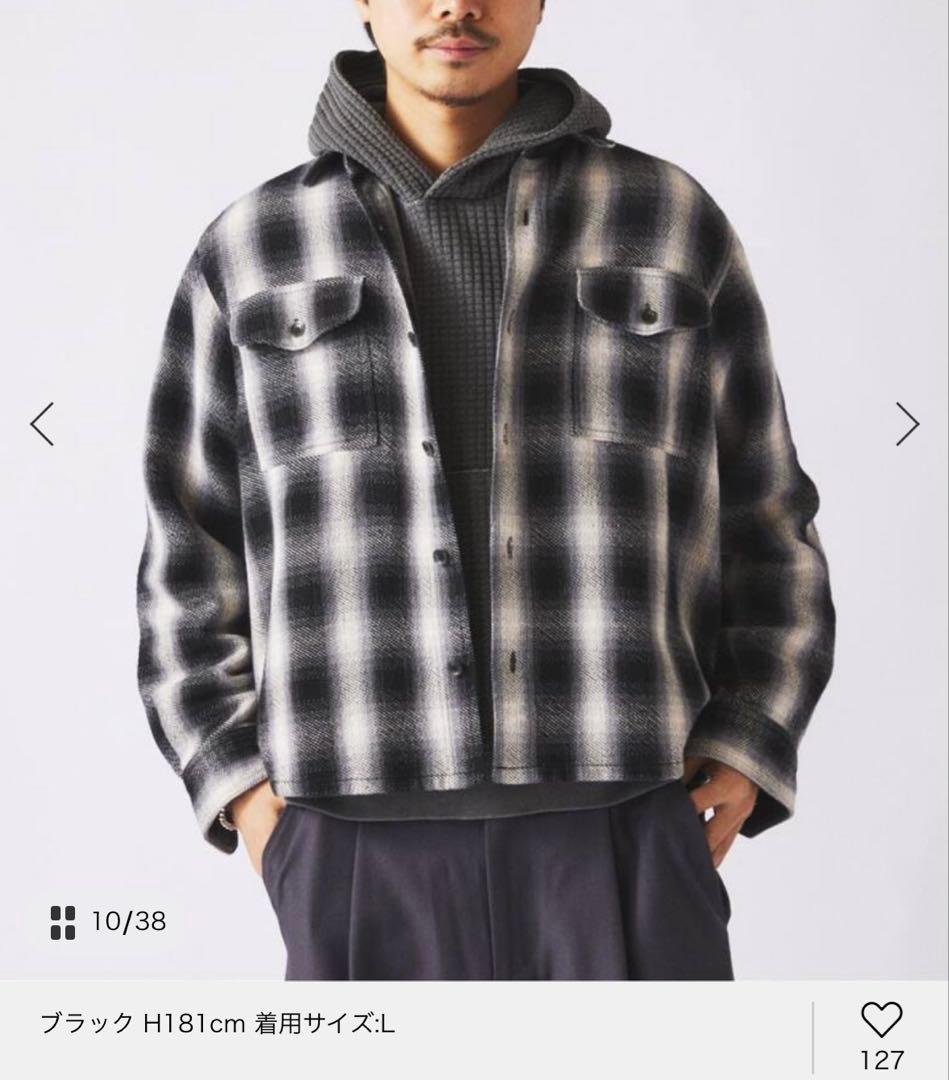Advance to next photo with right chevron
This screenshot has width=949, height=1080.
click(x=906, y=423)
